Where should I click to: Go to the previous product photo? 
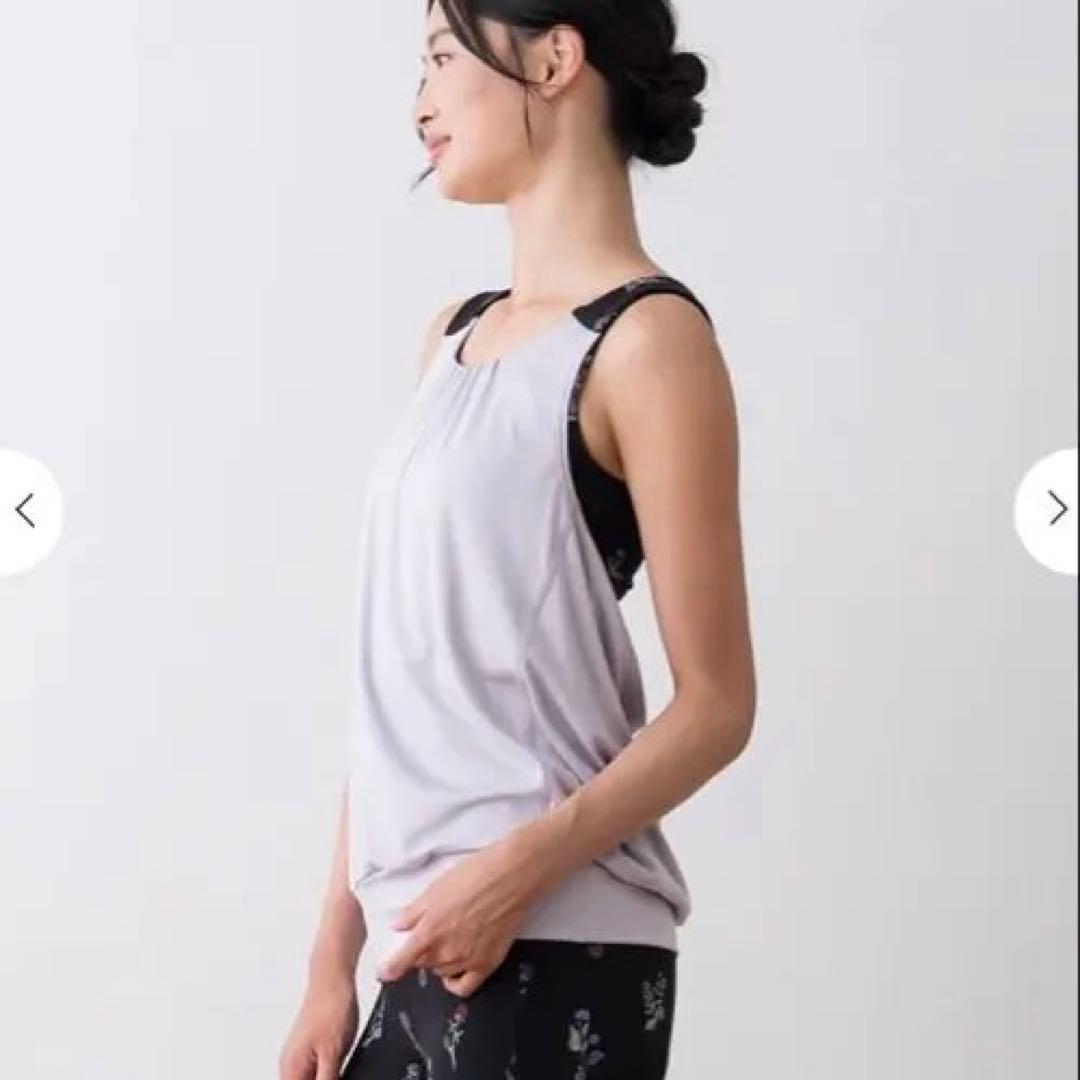click(x=26, y=512)
